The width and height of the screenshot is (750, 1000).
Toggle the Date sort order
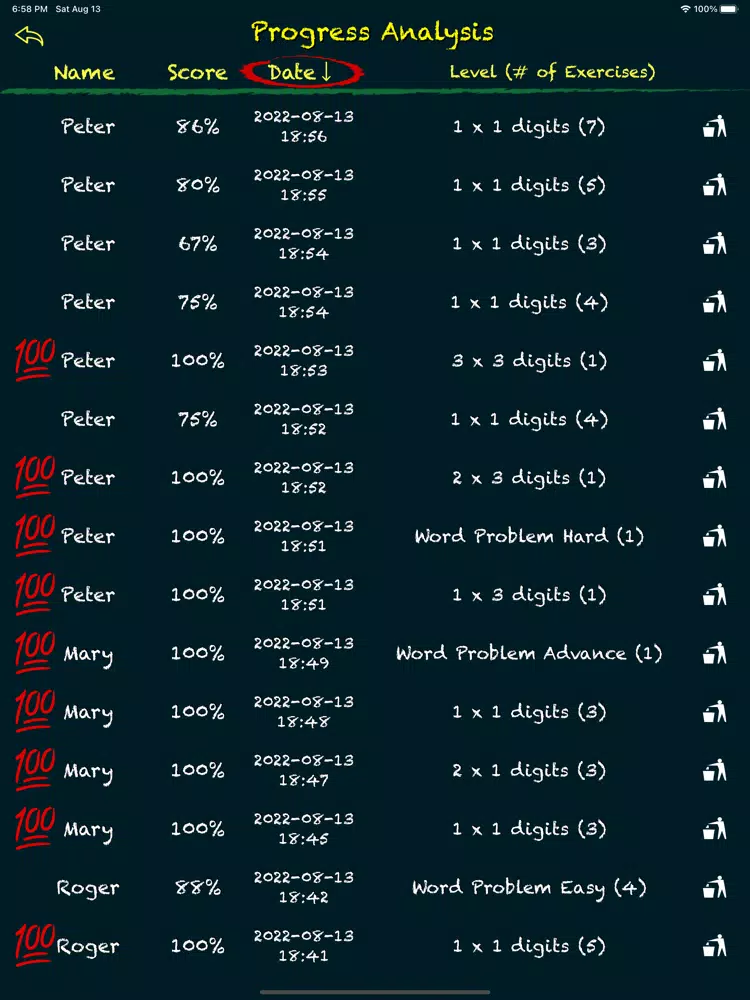click(x=301, y=72)
